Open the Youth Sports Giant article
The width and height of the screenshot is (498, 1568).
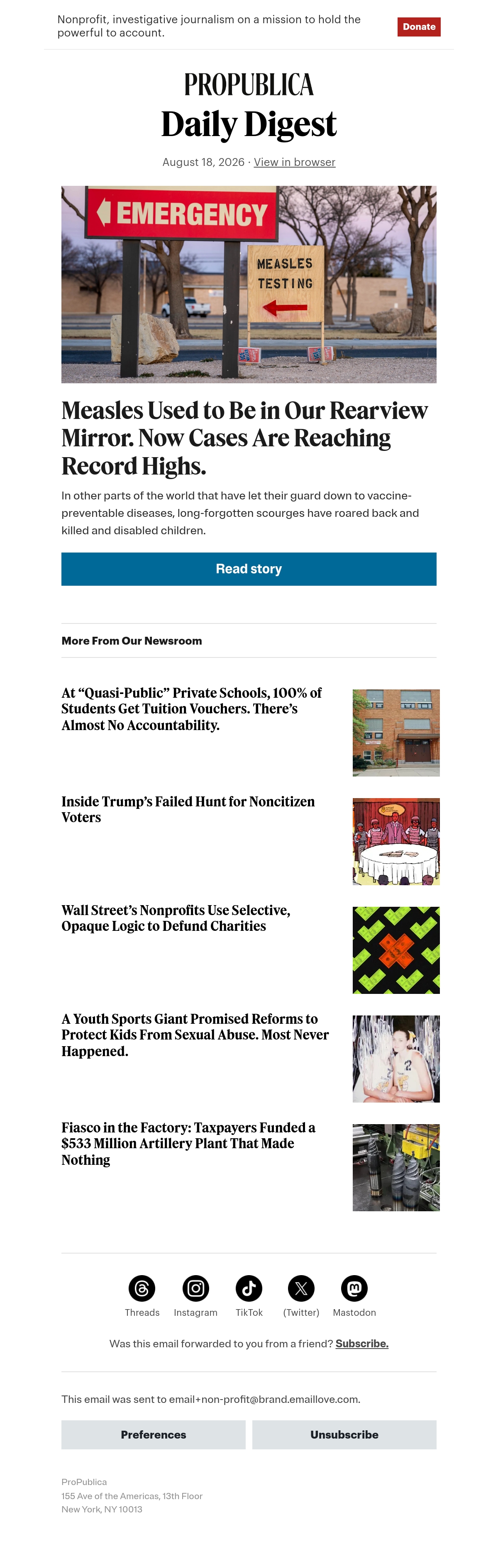(195, 1034)
